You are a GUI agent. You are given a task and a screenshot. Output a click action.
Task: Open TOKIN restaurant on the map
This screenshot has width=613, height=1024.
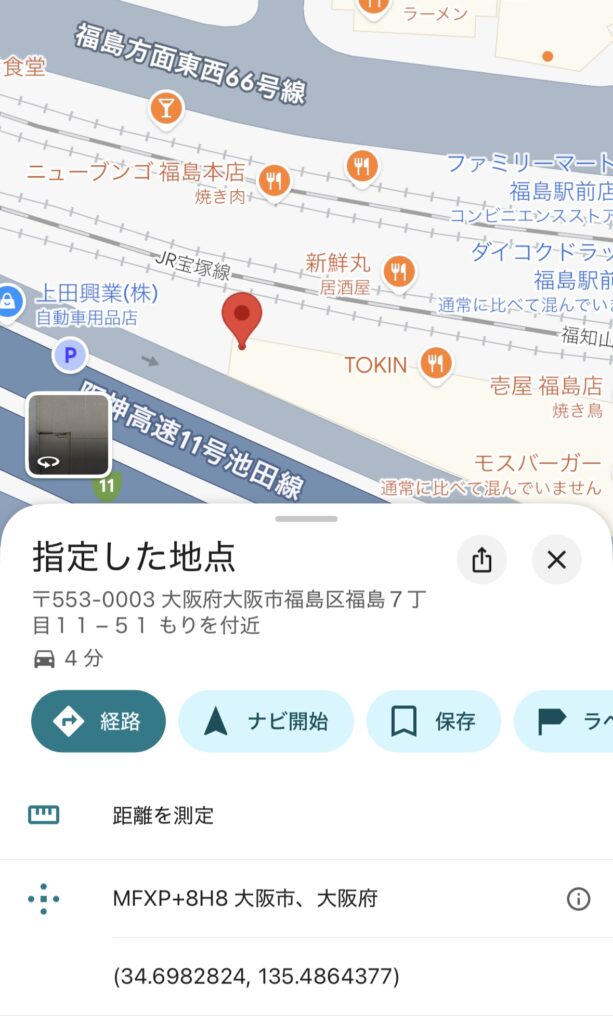tap(435, 364)
